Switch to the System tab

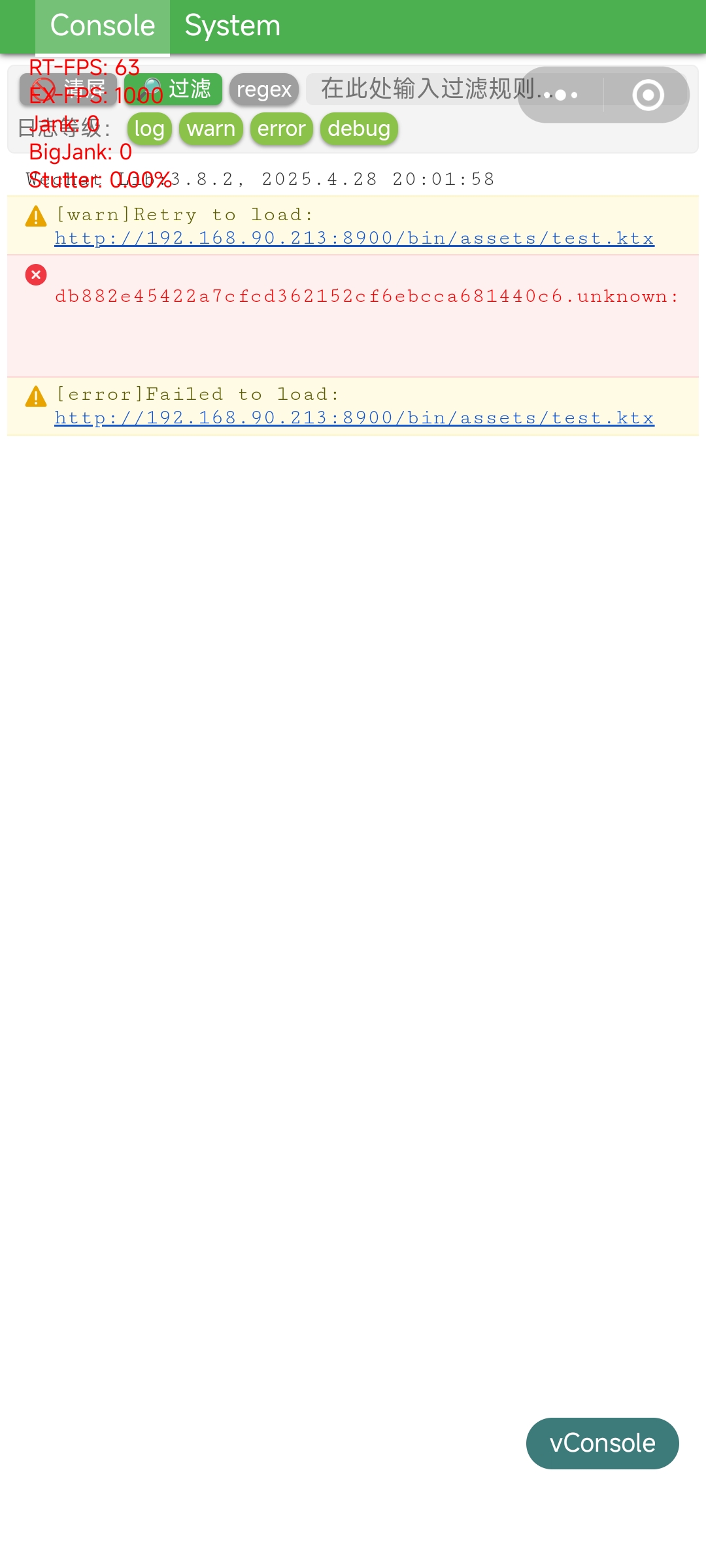coord(232,26)
